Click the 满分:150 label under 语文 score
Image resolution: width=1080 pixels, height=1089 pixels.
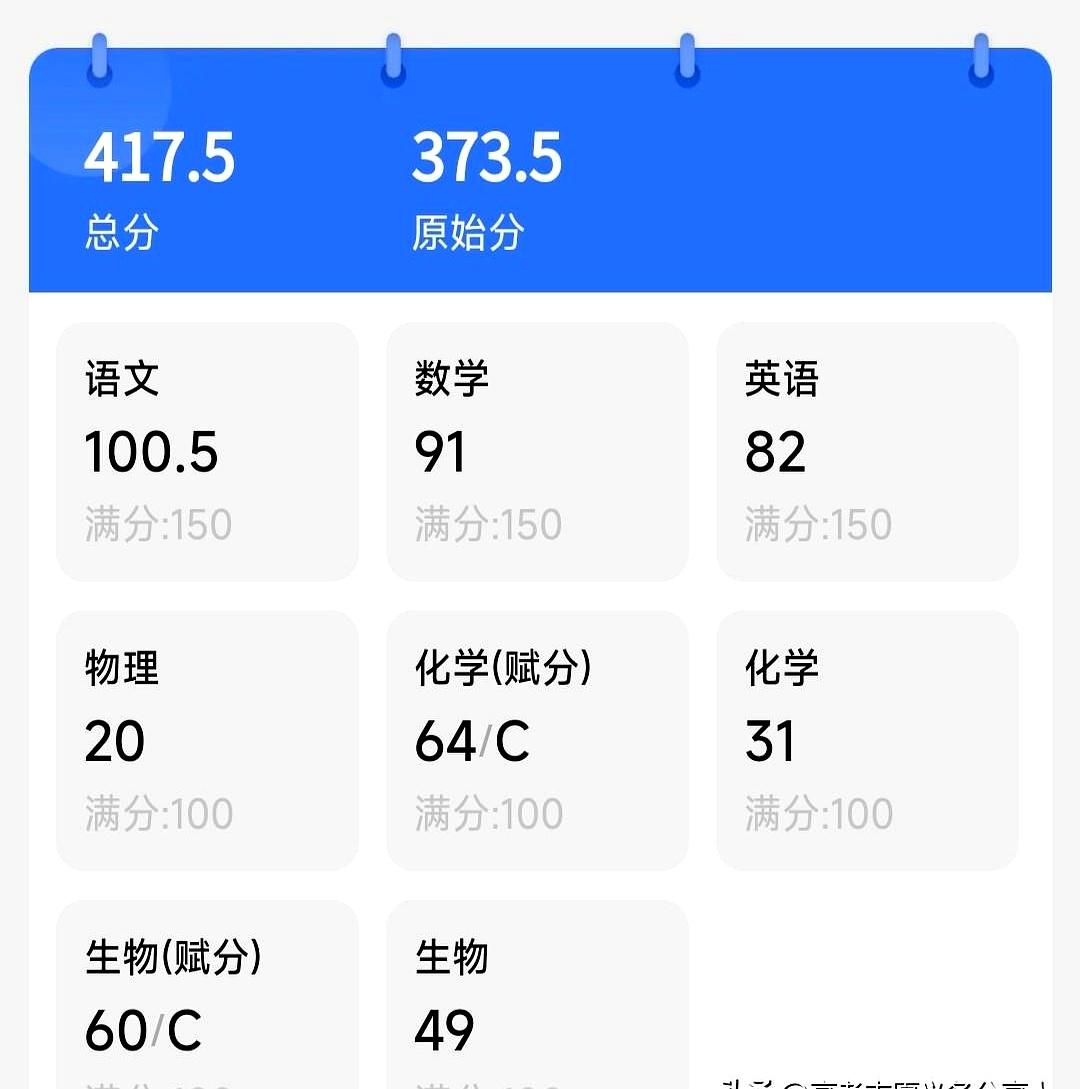[155, 524]
